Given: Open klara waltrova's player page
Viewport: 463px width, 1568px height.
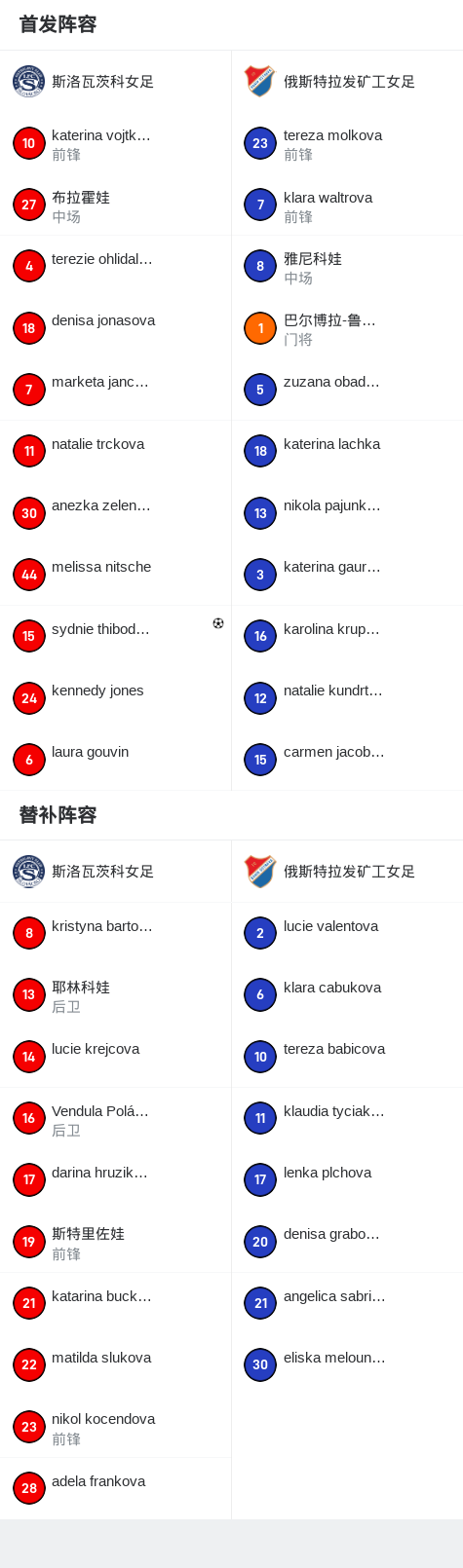Looking at the screenshot, I should tap(347, 205).
